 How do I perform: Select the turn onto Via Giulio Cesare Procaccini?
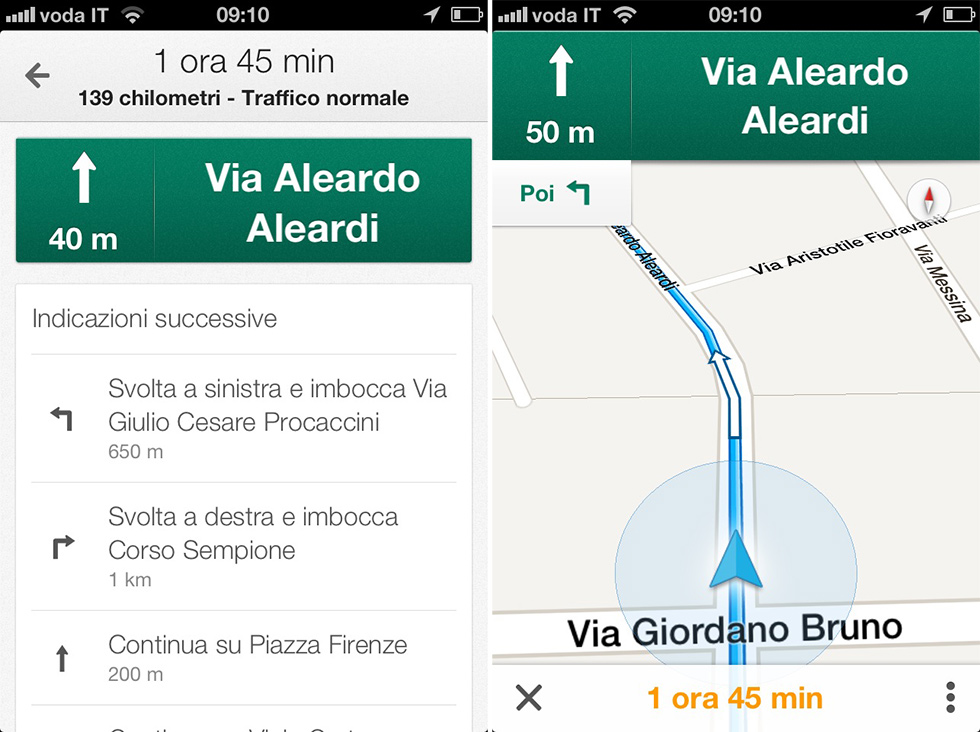tap(244, 418)
